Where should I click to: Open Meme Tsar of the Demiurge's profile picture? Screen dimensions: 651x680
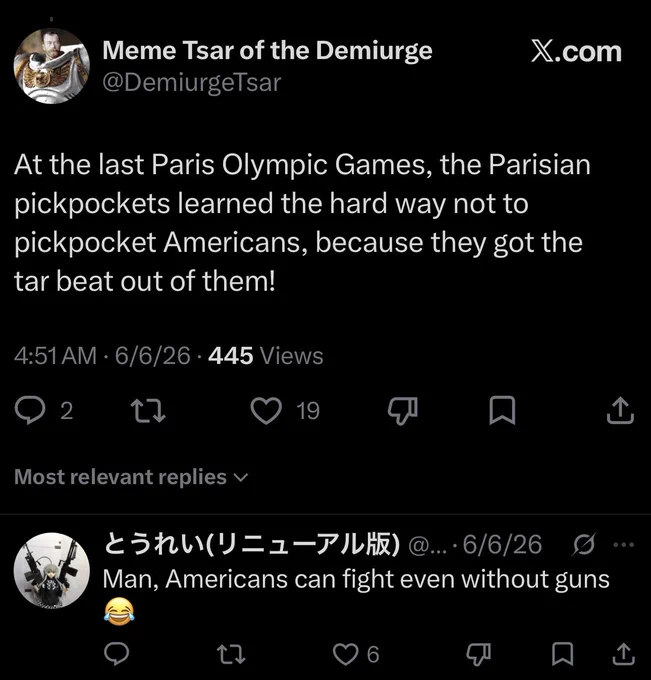pos(52,66)
